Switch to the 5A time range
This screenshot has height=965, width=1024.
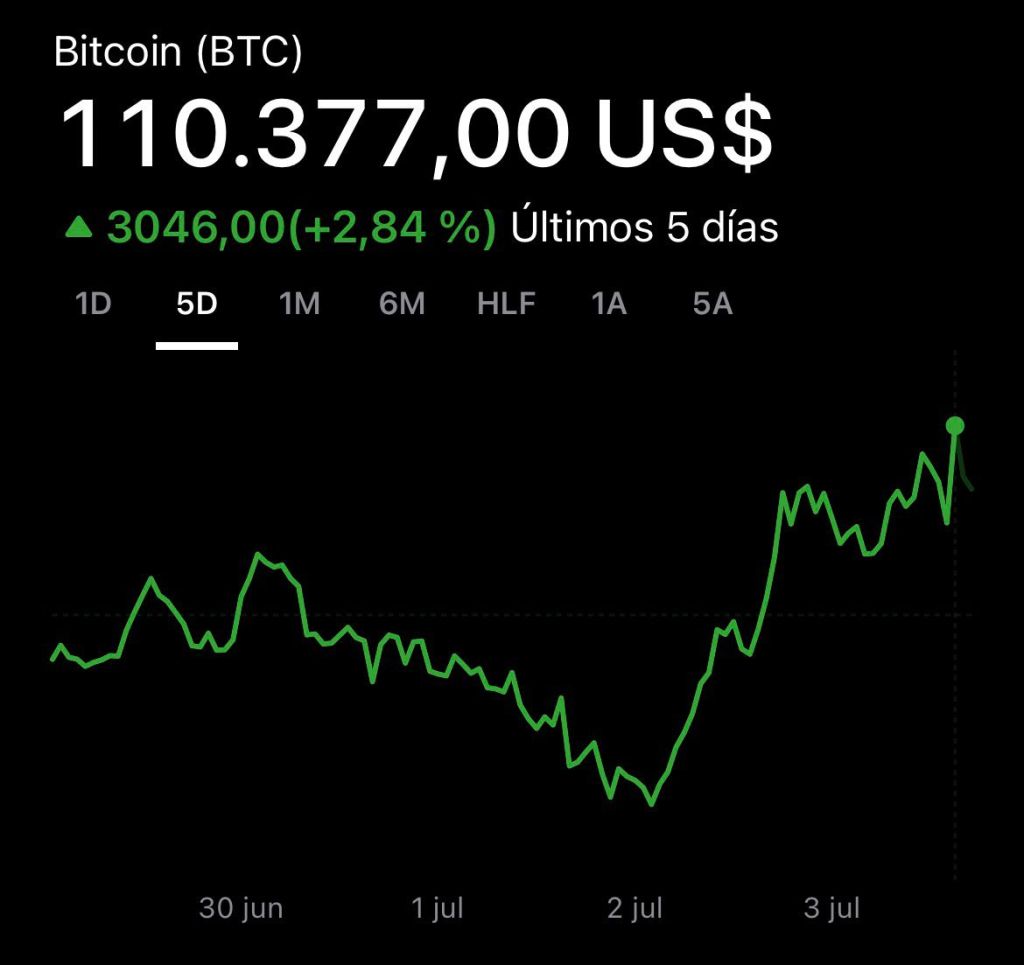coord(712,303)
